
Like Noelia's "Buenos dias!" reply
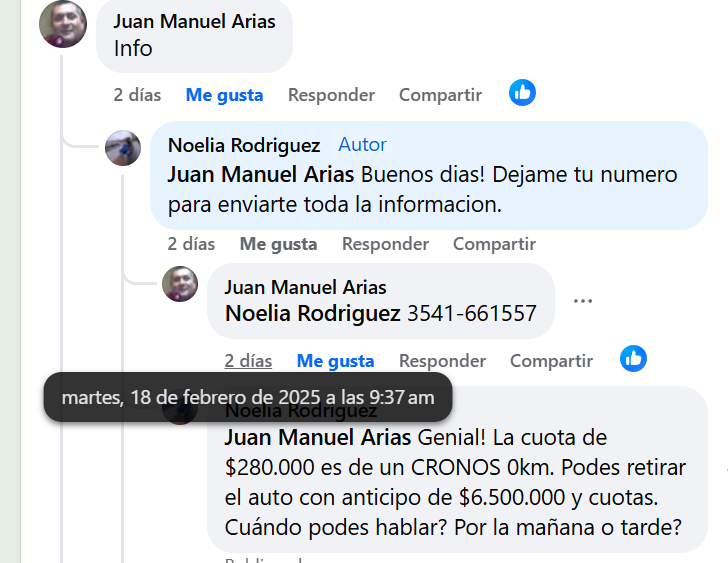278,244
